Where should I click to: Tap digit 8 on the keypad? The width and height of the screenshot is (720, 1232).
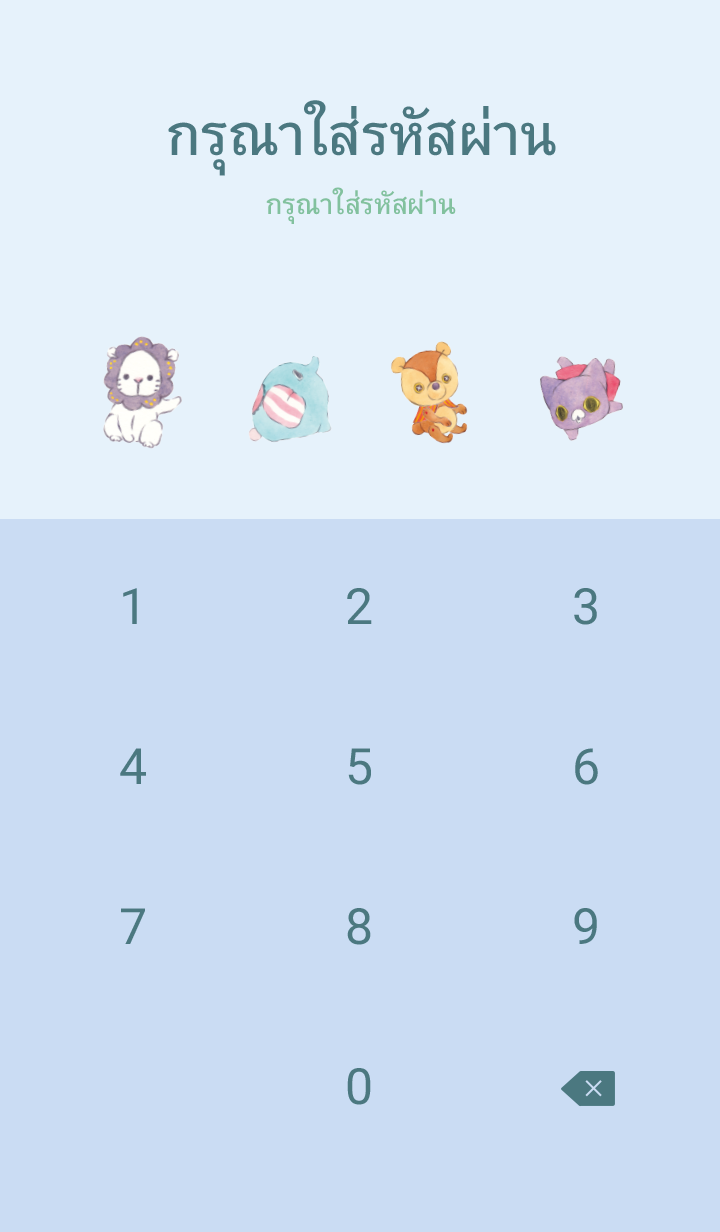(x=359, y=927)
